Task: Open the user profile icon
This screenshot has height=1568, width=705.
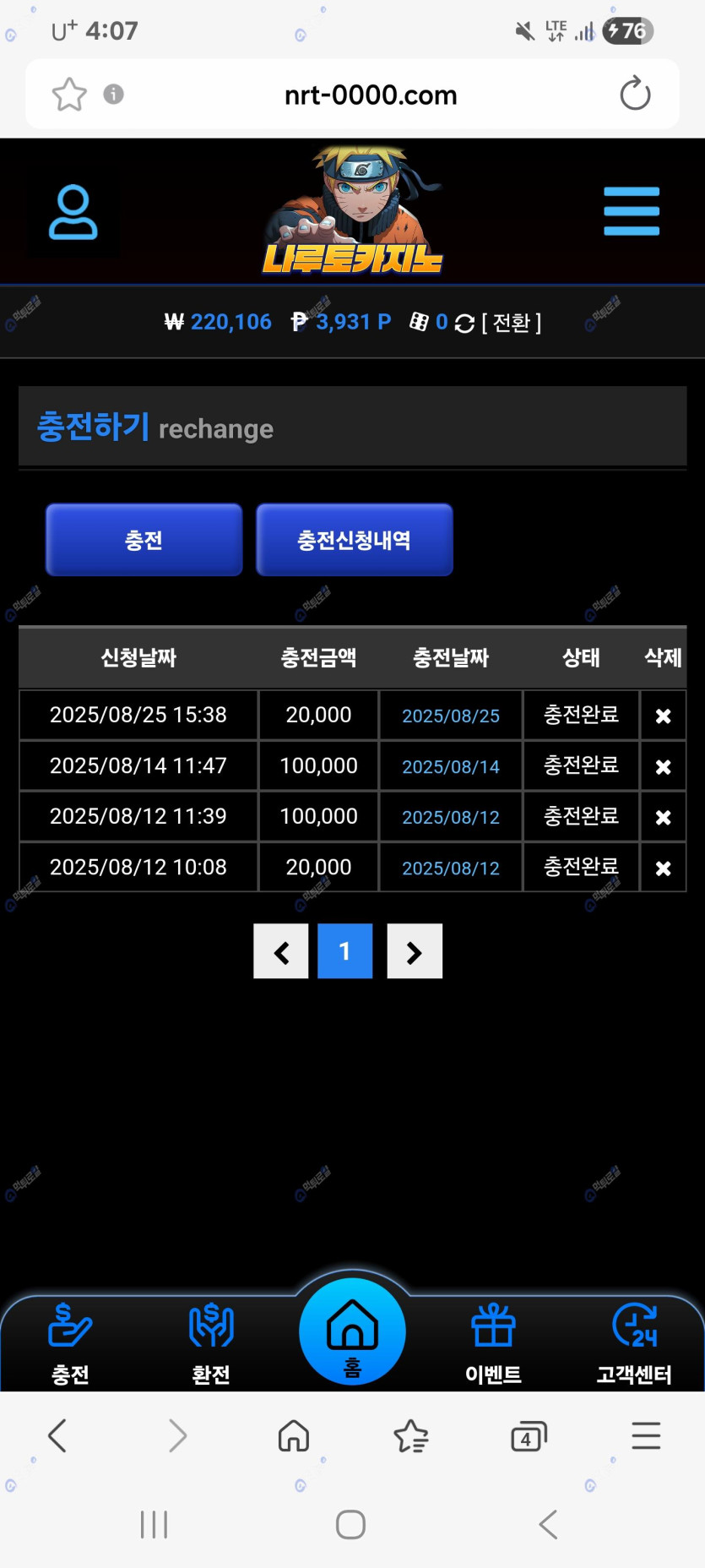Action: coord(73,212)
